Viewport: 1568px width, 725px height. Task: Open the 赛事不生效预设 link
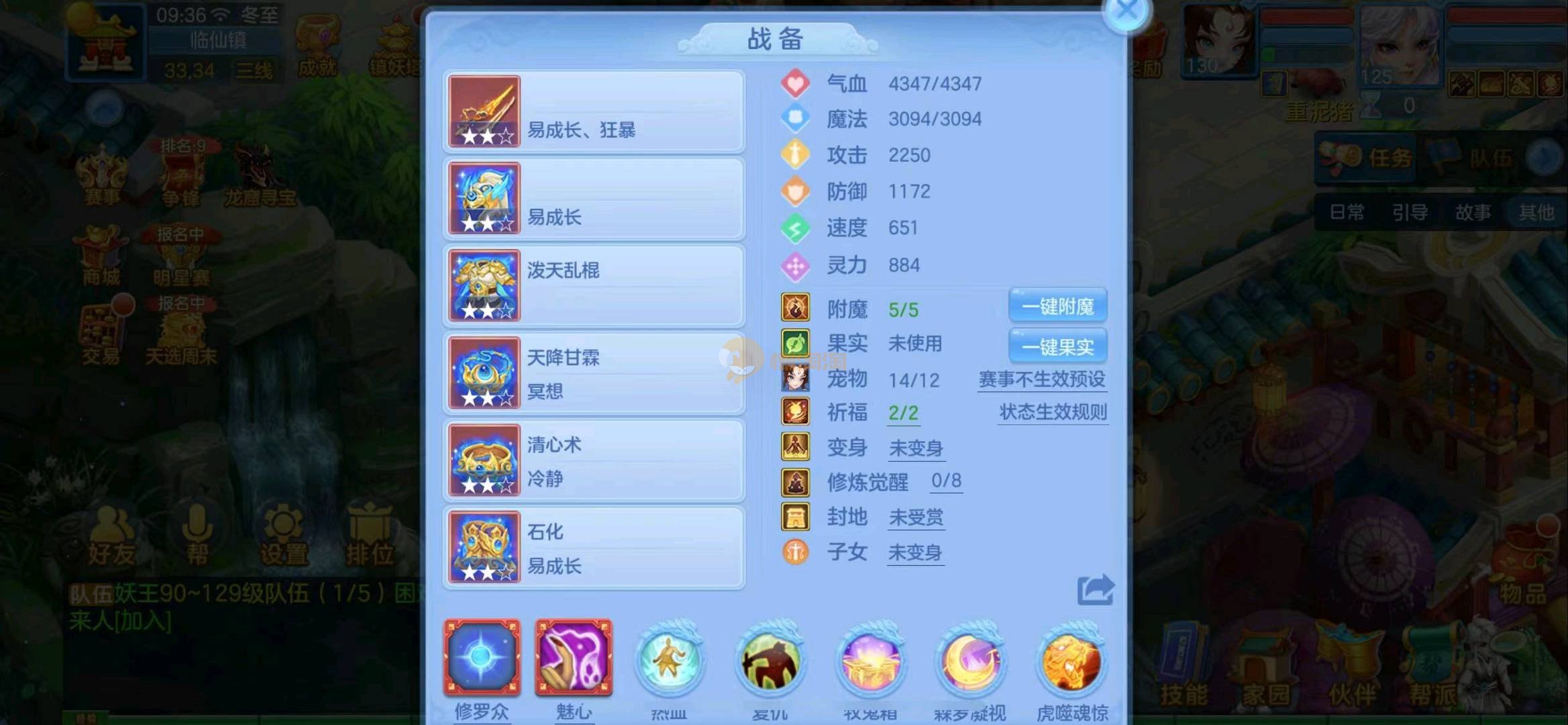(x=1042, y=380)
